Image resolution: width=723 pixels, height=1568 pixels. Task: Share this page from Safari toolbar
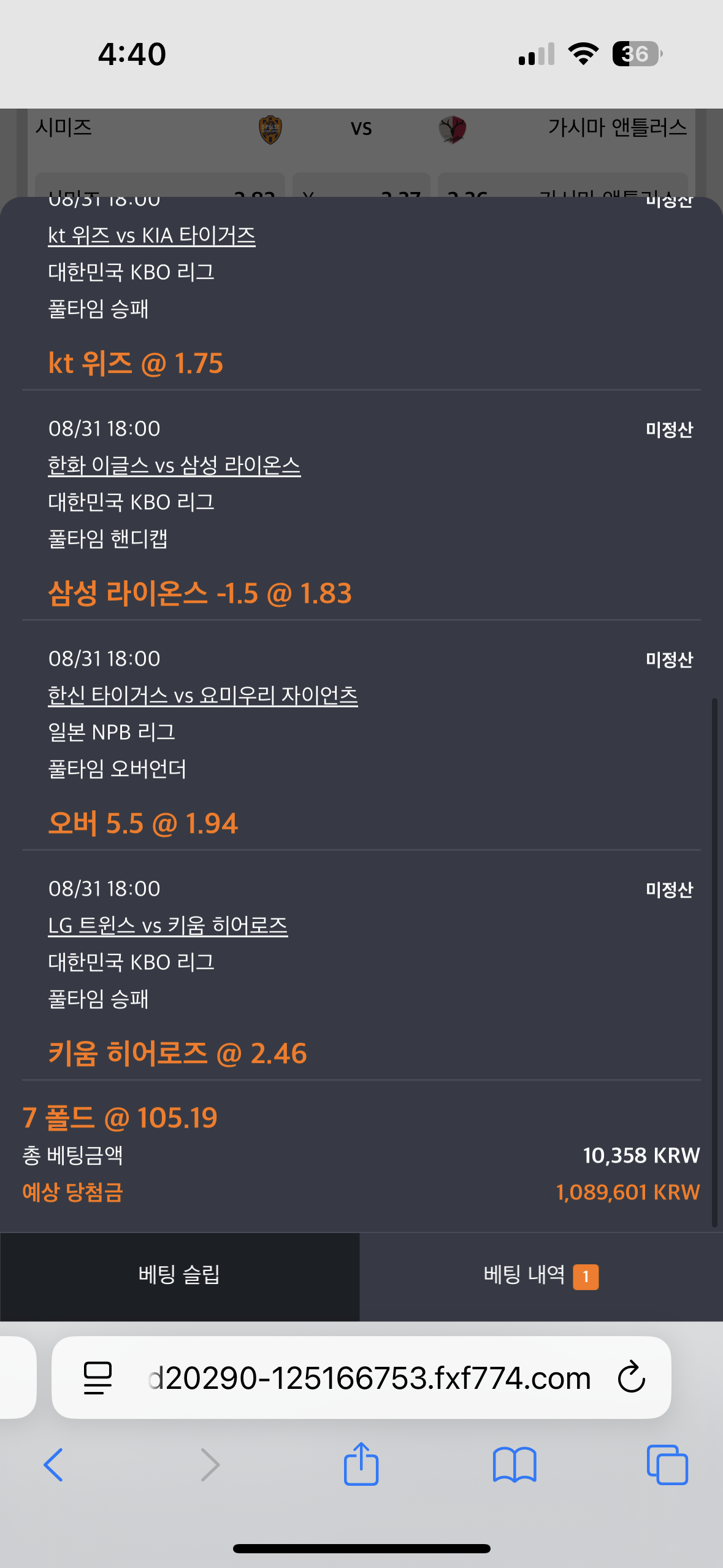tap(361, 1464)
